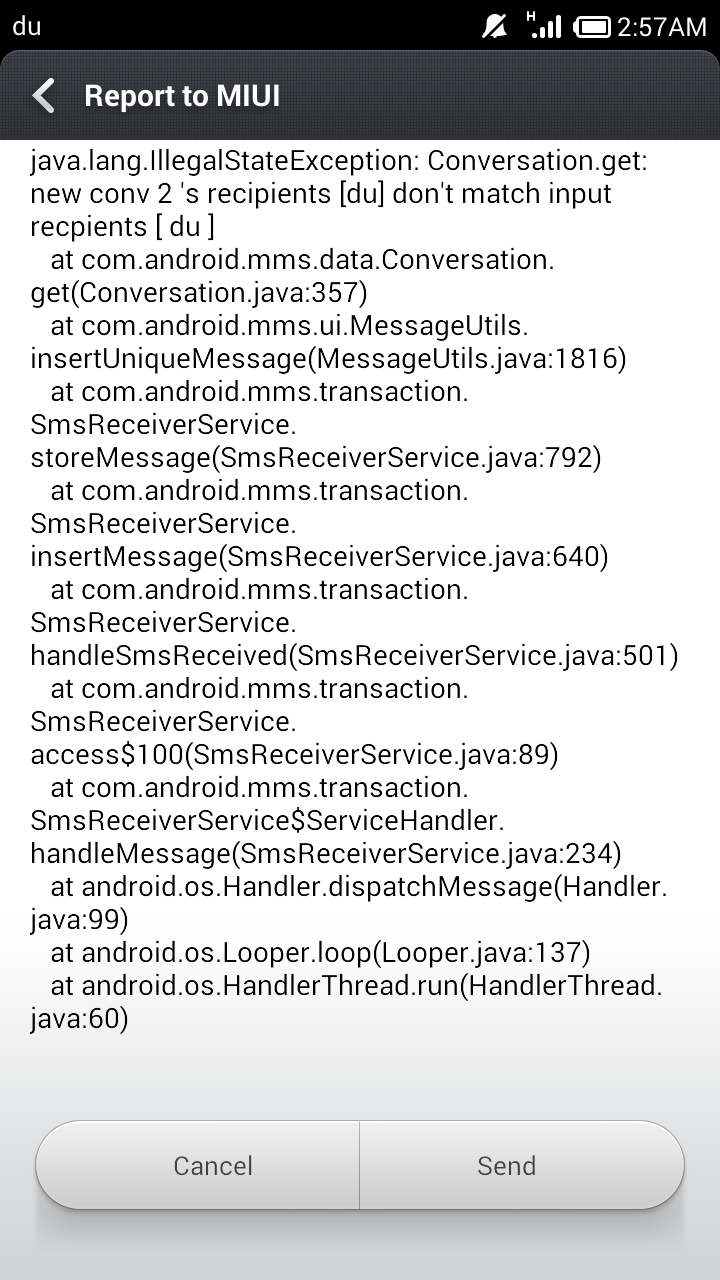Go back from Report to MIUI
This screenshot has height=1280, width=720.
point(44,96)
